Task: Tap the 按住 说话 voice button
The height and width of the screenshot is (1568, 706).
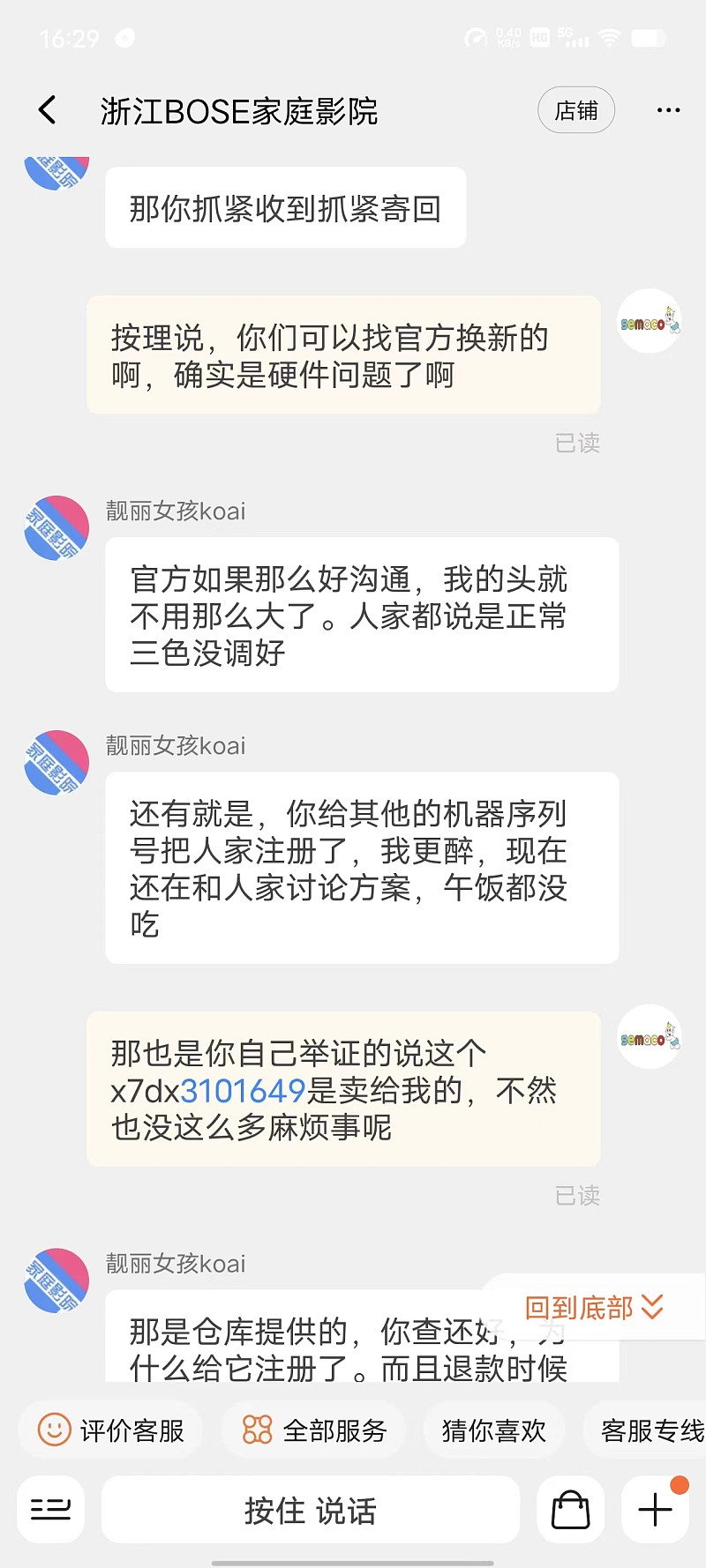Action: (311, 1510)
